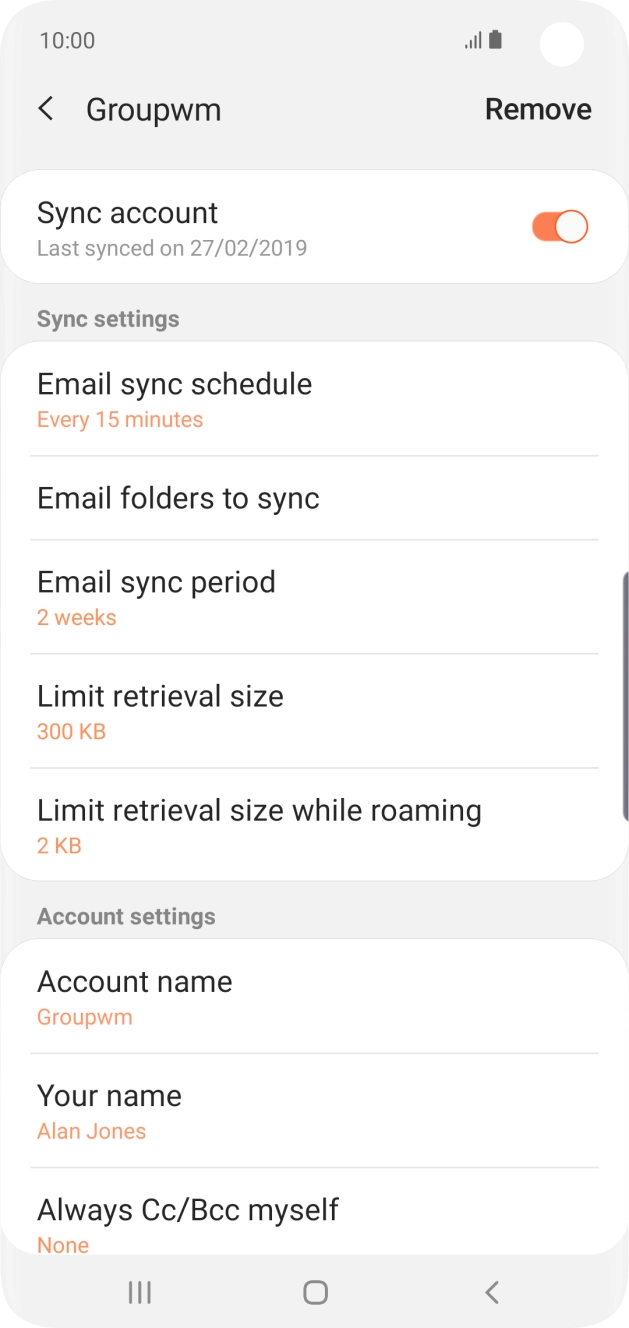The width and height of the screenshot is (629, 1328).
Task: Edit the Account name Groupwm
Action: [314, 997]
